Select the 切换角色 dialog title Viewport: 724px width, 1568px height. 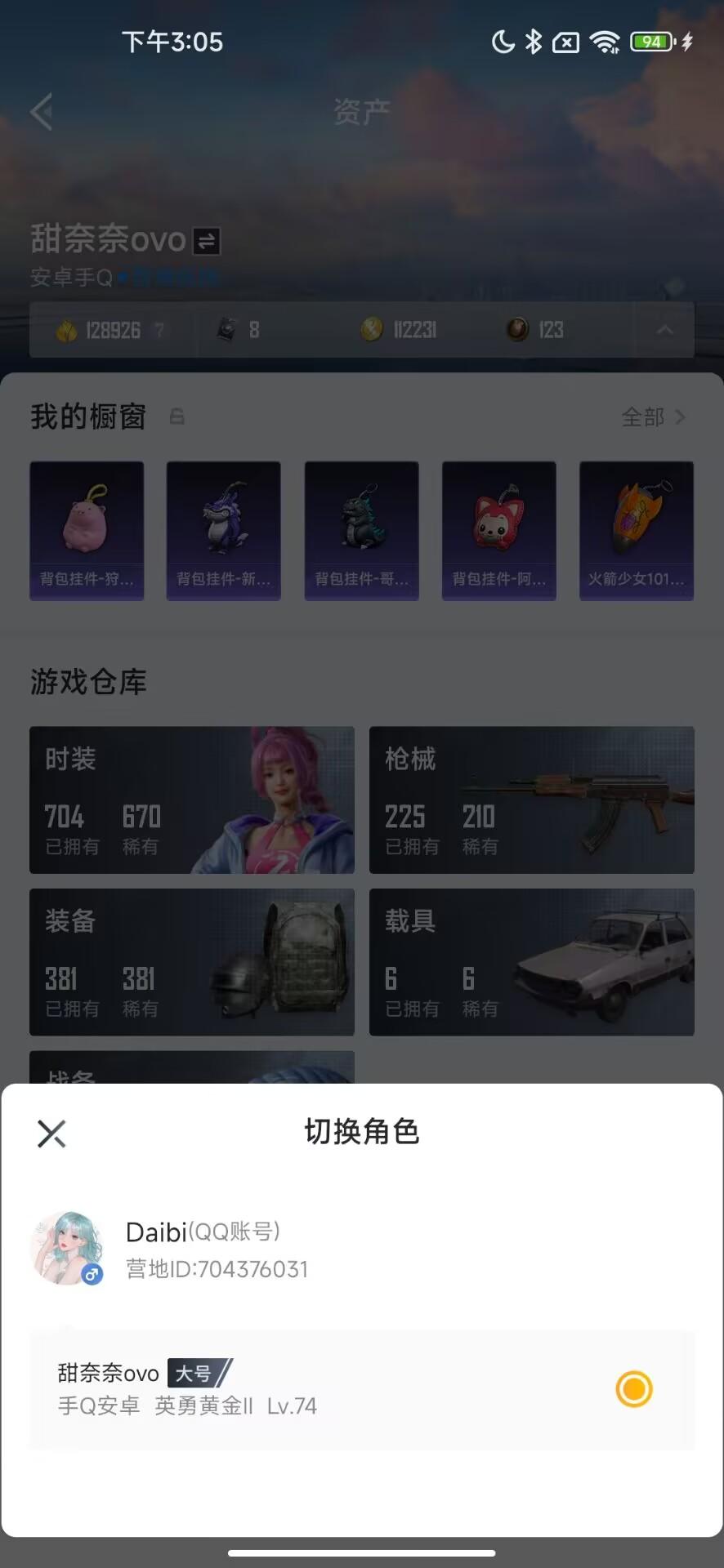tap(362, 1133)
